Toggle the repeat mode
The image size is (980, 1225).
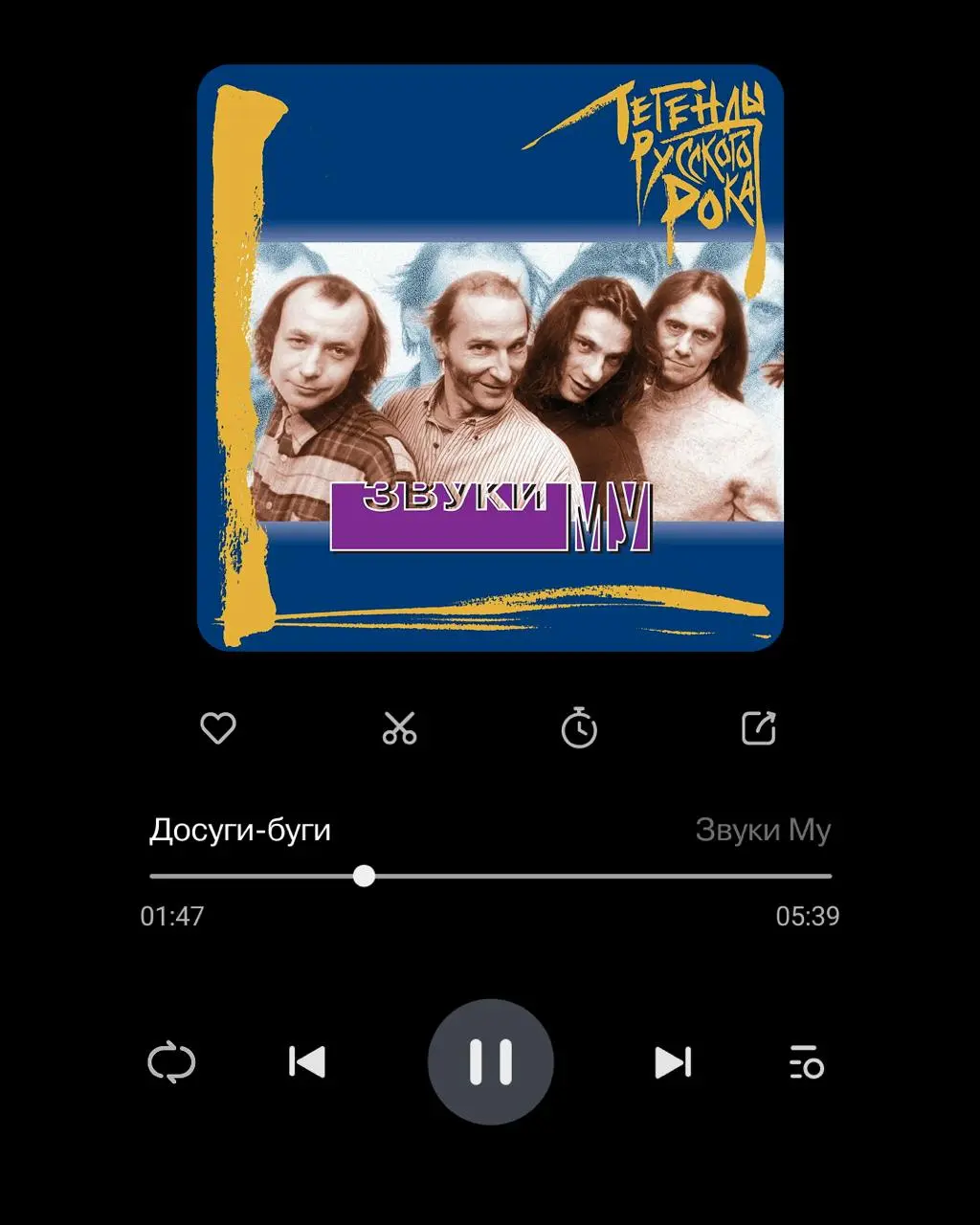[x=172, y=1063]
